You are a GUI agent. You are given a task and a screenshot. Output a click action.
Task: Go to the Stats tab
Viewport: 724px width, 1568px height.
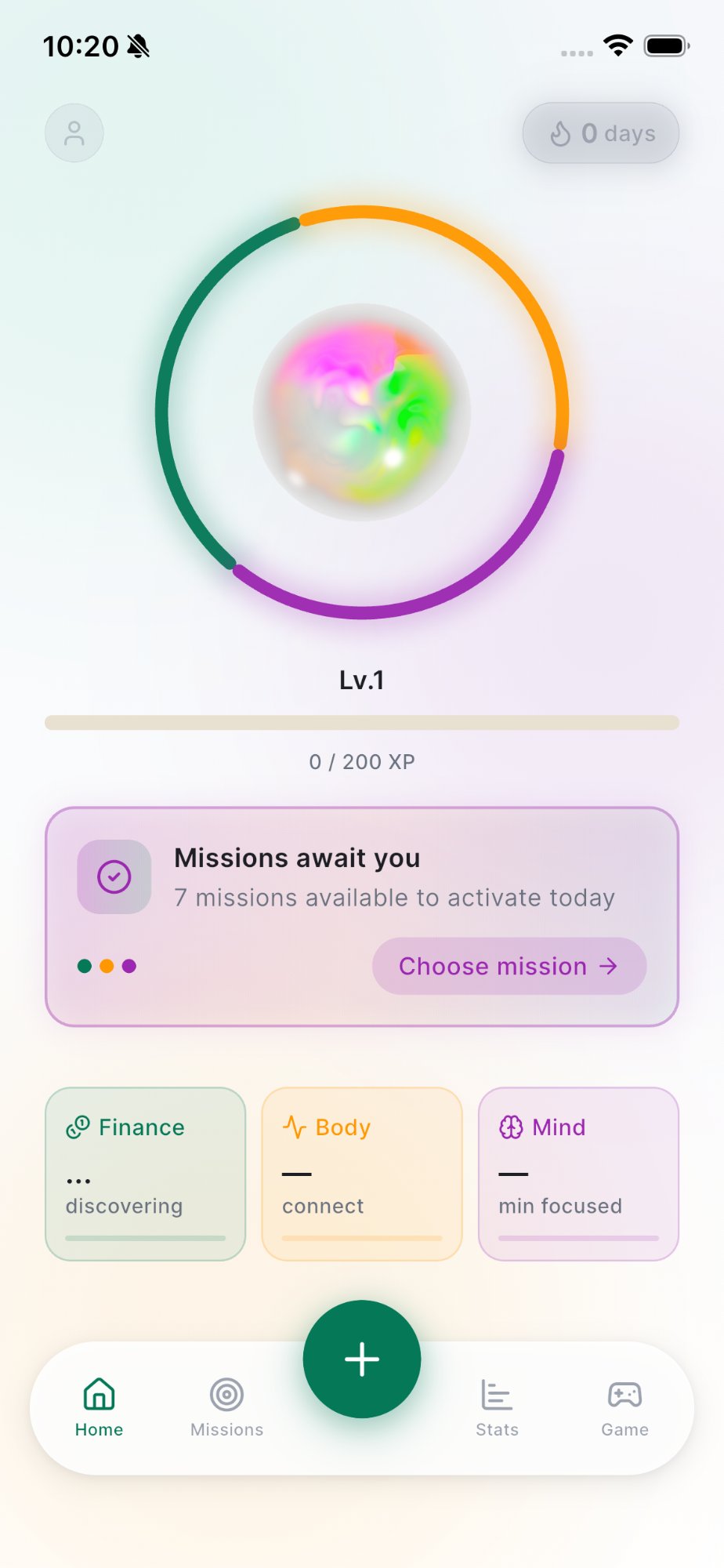coord(497,1408)
